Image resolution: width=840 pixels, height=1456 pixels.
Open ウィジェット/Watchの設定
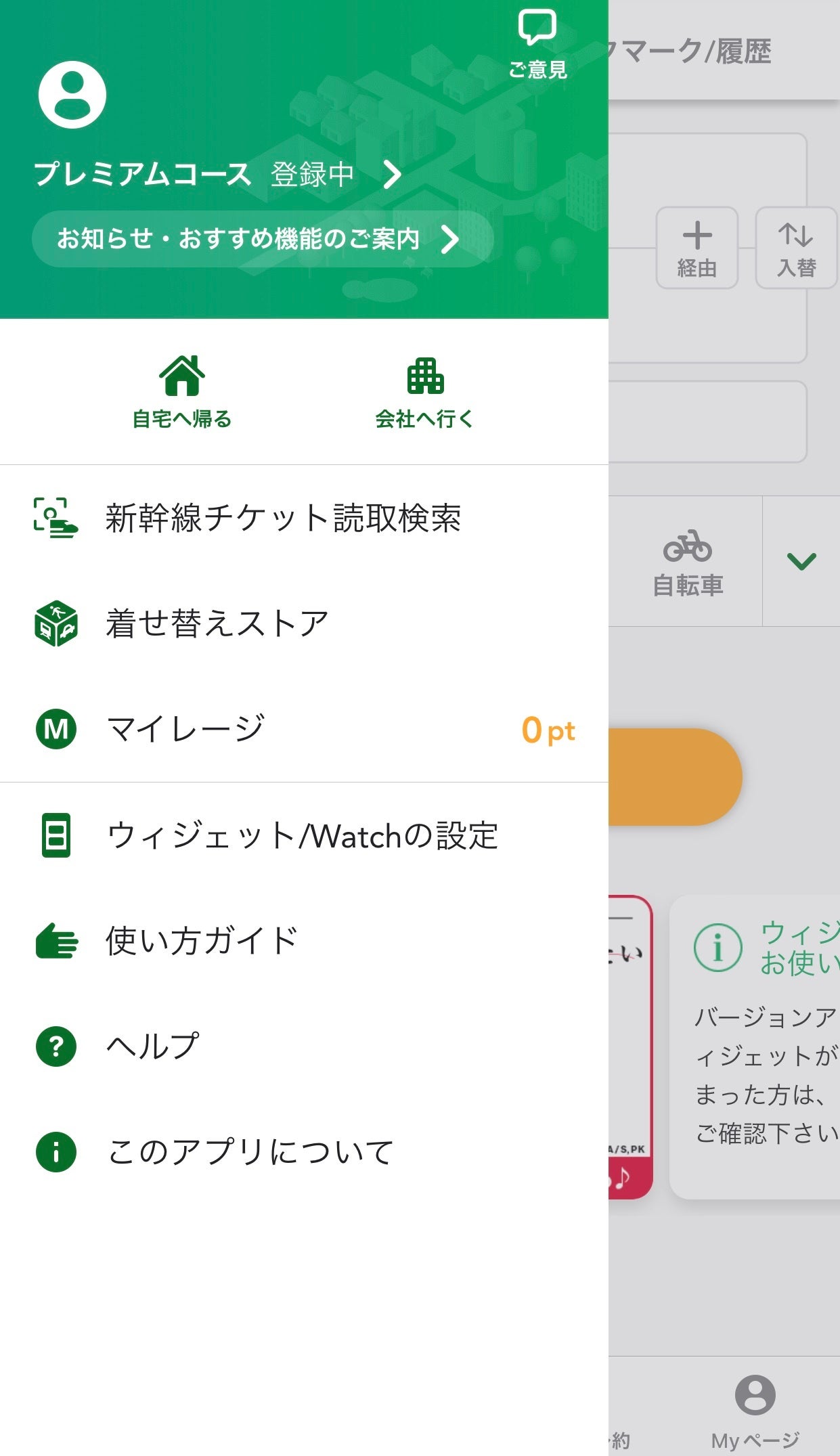[x=302, y=835]
